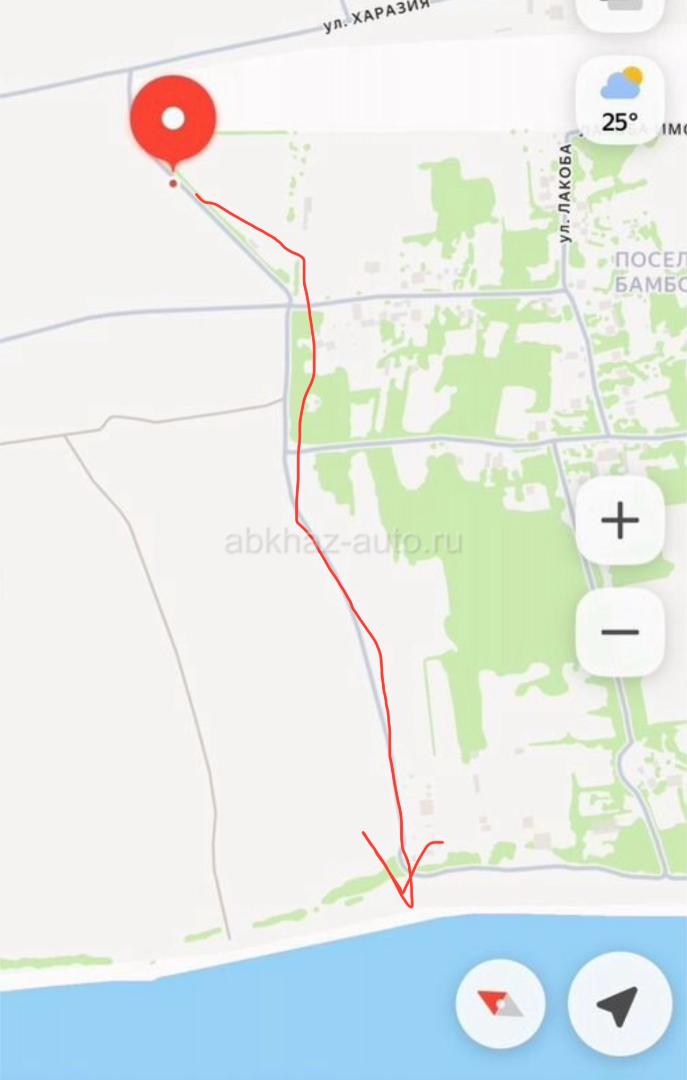
Task: Reset map orientation with the compass
Action: click(x=500, y=1003)
